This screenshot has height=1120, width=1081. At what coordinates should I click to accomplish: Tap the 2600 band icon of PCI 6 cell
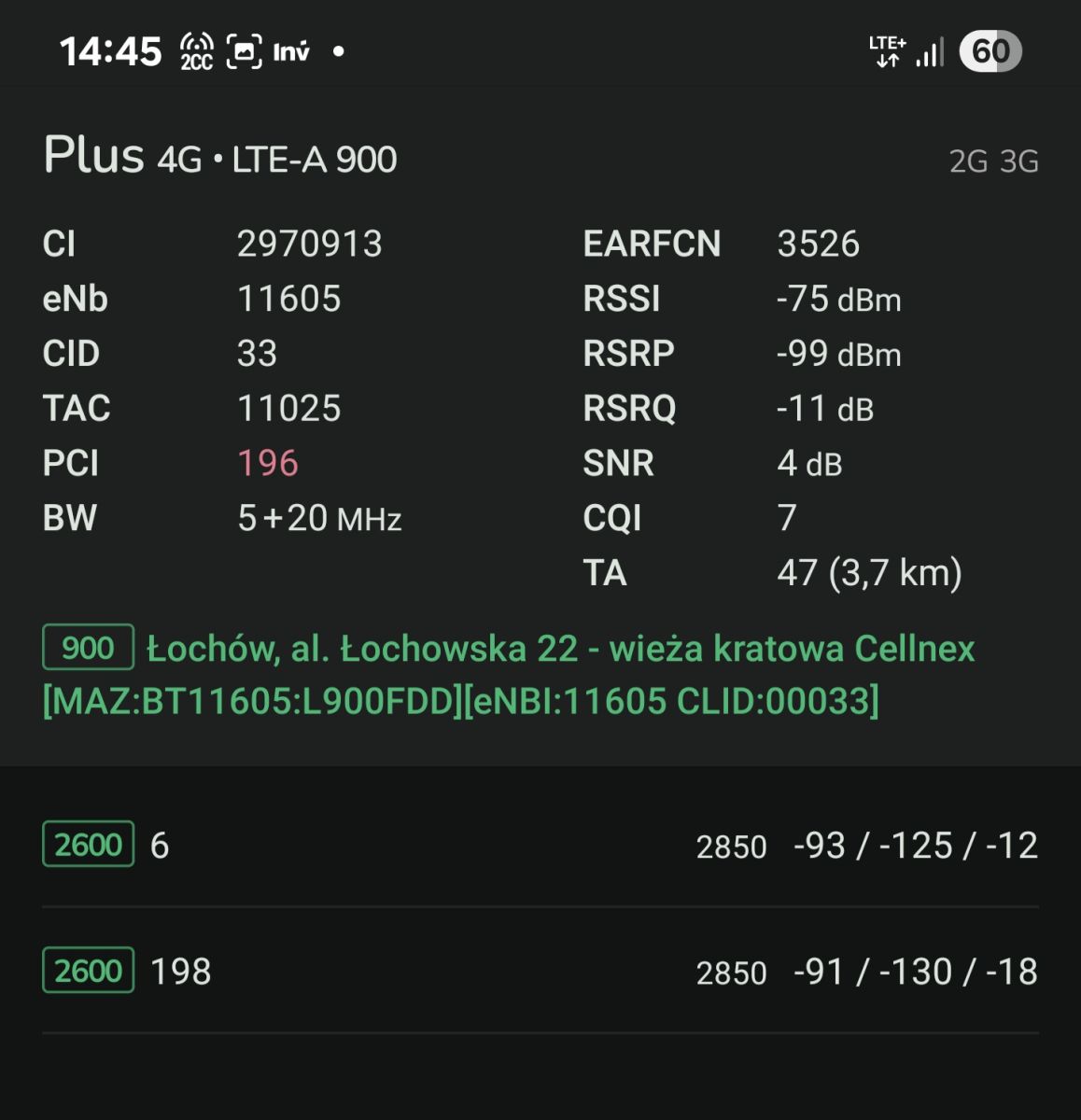87,845
